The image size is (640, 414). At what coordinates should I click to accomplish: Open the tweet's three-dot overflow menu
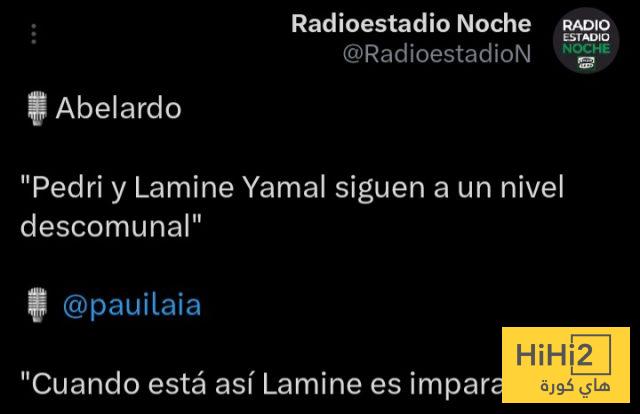point(33,35)
